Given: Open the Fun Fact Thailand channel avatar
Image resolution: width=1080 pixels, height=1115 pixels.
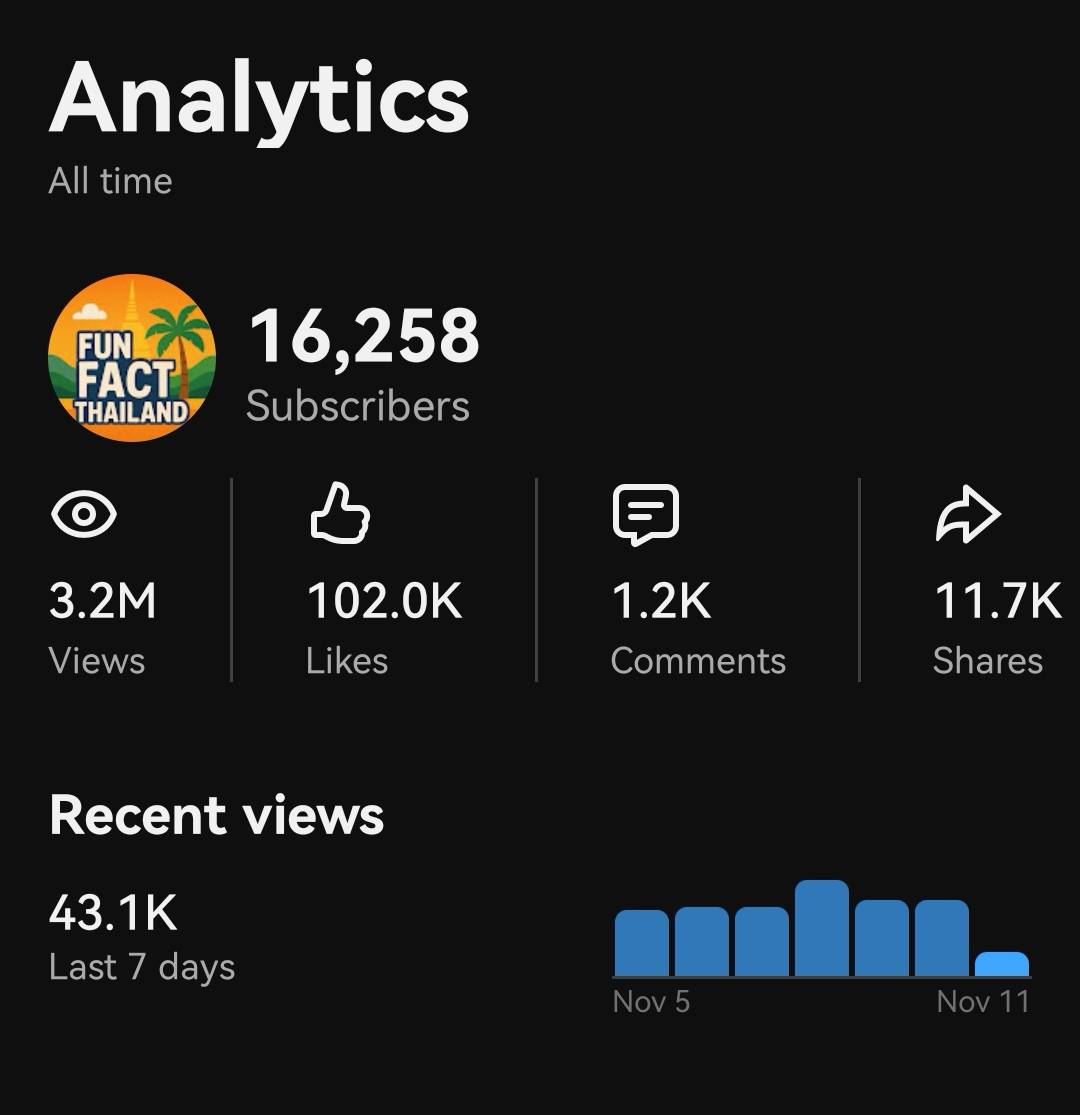Looking at the screenshot, I should click(131, 357).
